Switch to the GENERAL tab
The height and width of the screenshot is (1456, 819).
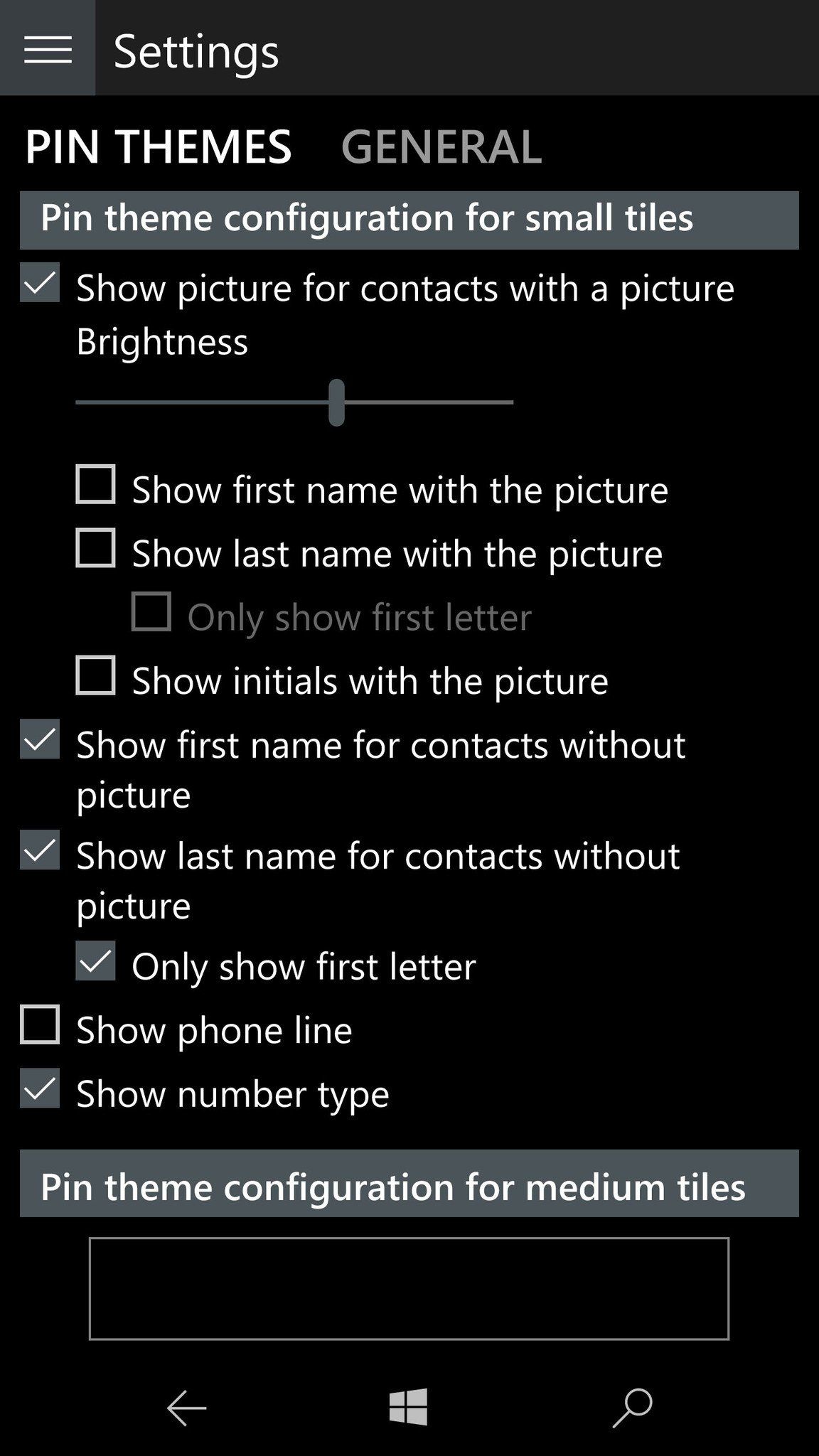click(441, 147)
